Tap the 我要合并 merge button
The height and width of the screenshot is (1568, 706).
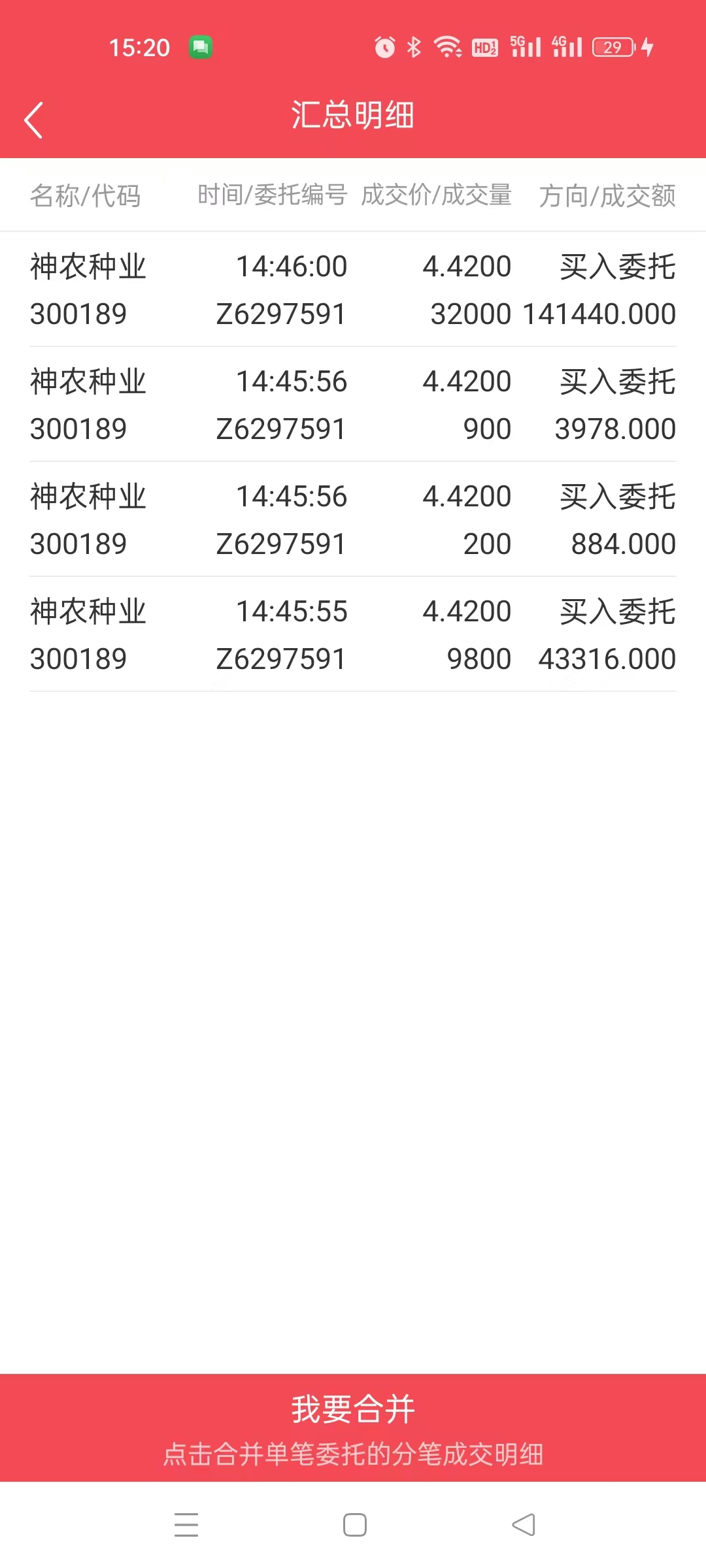pyautogui.click(x=353, y=1428)
